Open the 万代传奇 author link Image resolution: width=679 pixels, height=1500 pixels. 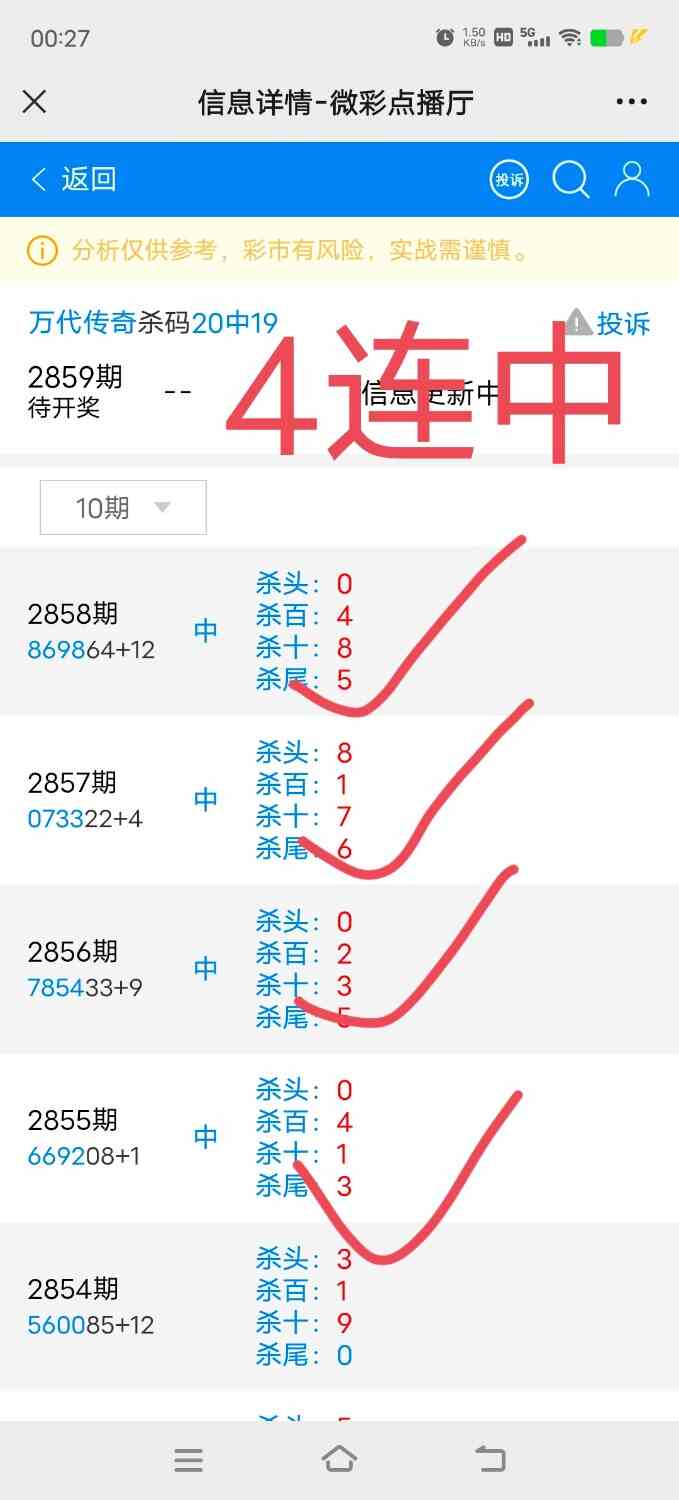tap(81, 322)
